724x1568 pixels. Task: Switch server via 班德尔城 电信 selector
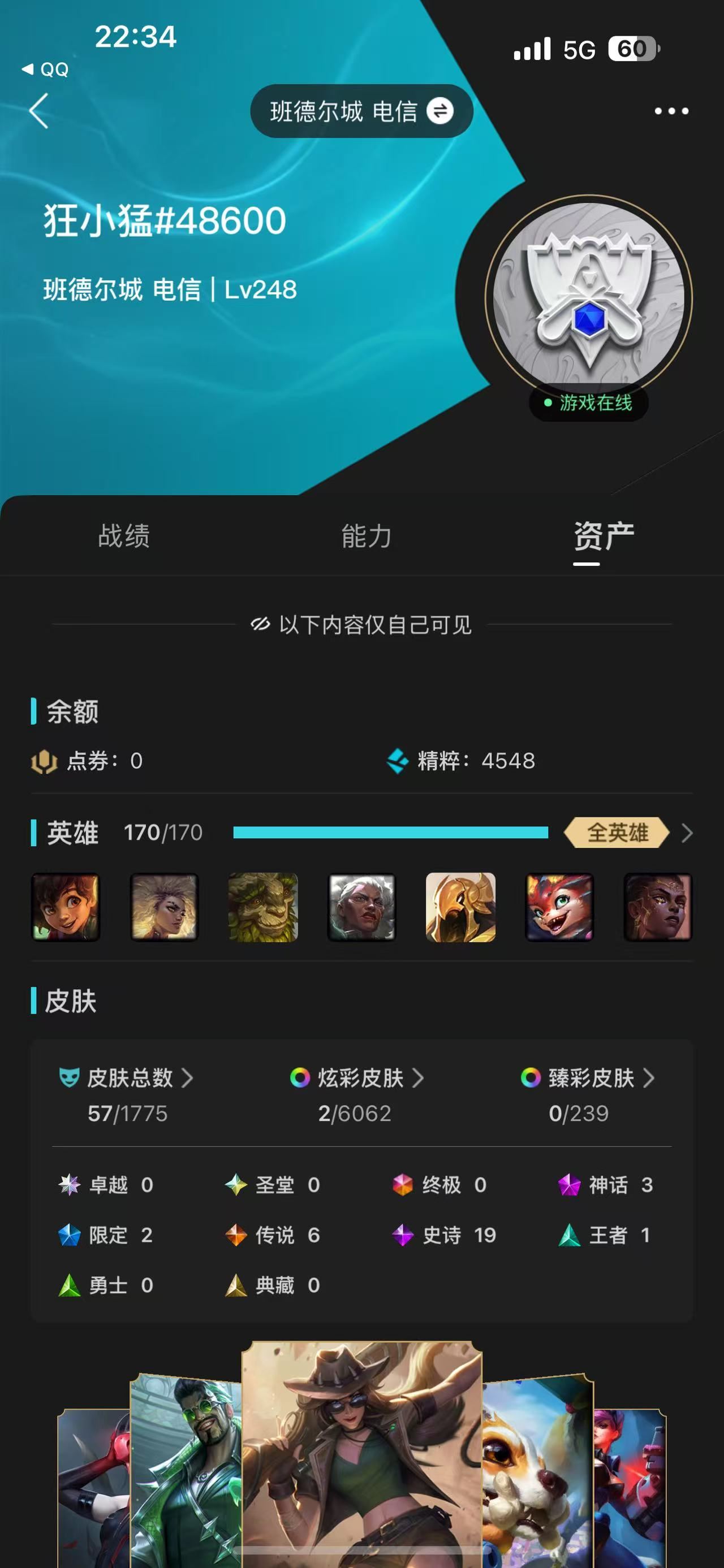pos(361,111)
